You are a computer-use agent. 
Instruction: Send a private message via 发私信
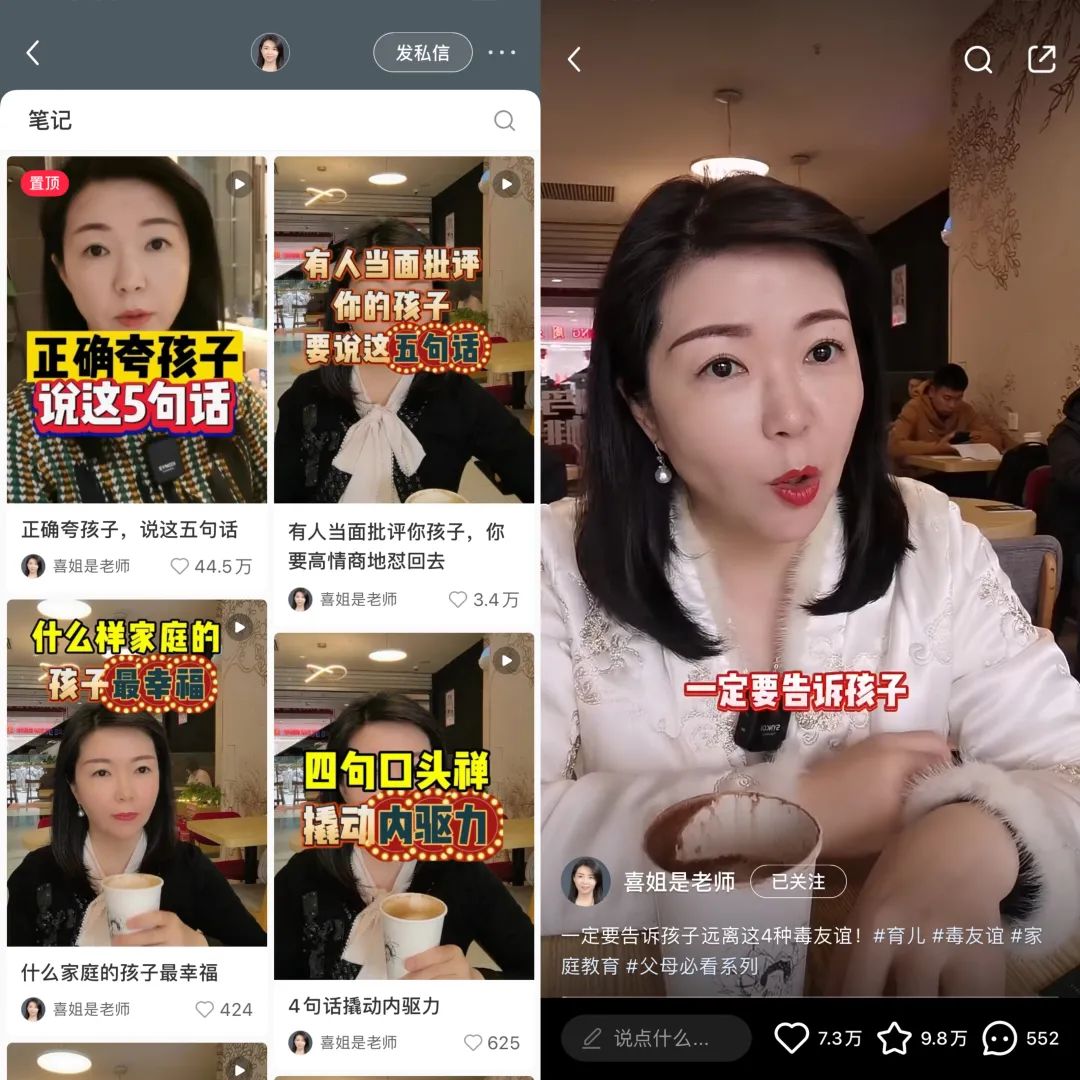coord(422,53)
